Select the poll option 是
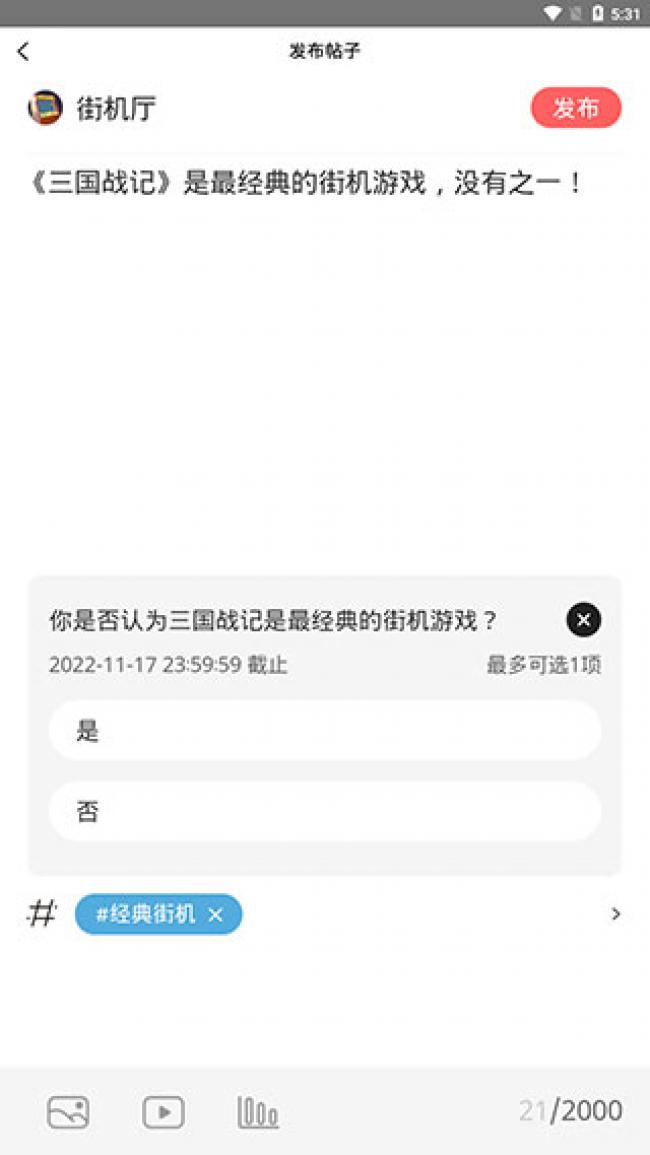Image resolution: width=650 pixels, height=1155 pixels. [x=325, y=731]
